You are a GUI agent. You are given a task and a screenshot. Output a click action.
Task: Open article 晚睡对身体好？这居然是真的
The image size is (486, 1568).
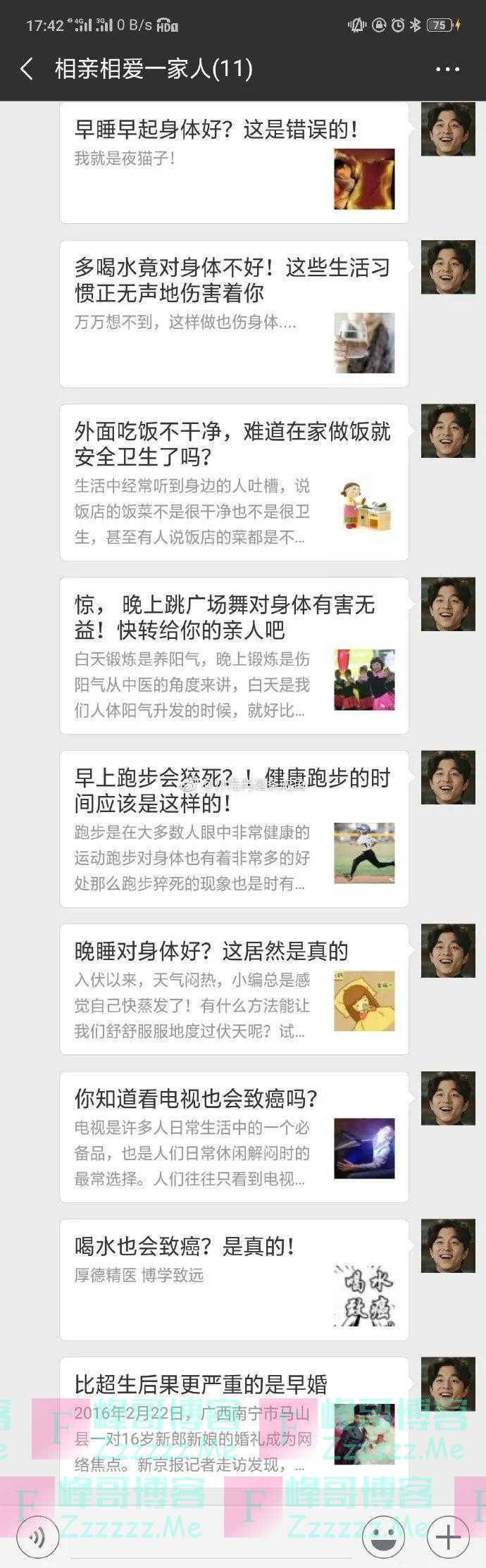234,989
